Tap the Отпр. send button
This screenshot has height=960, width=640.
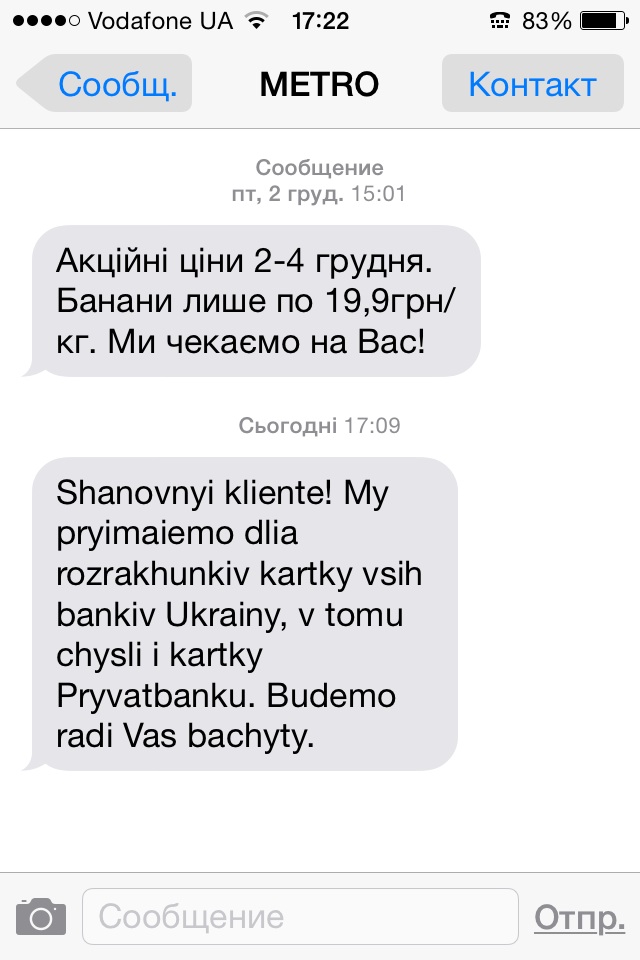pos(580,916)
